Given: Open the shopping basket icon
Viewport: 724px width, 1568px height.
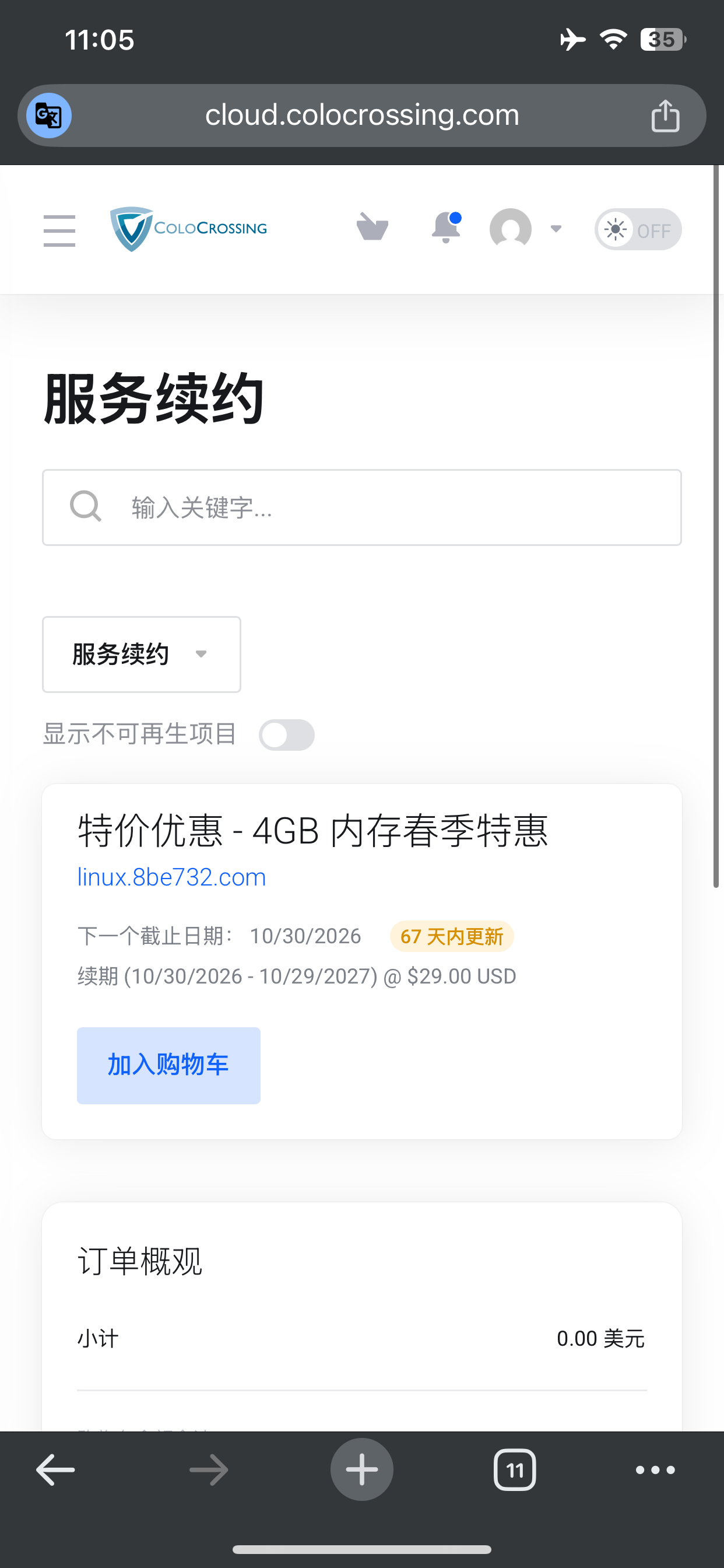Looking at the screenshot, I should [x=372, y=228].
